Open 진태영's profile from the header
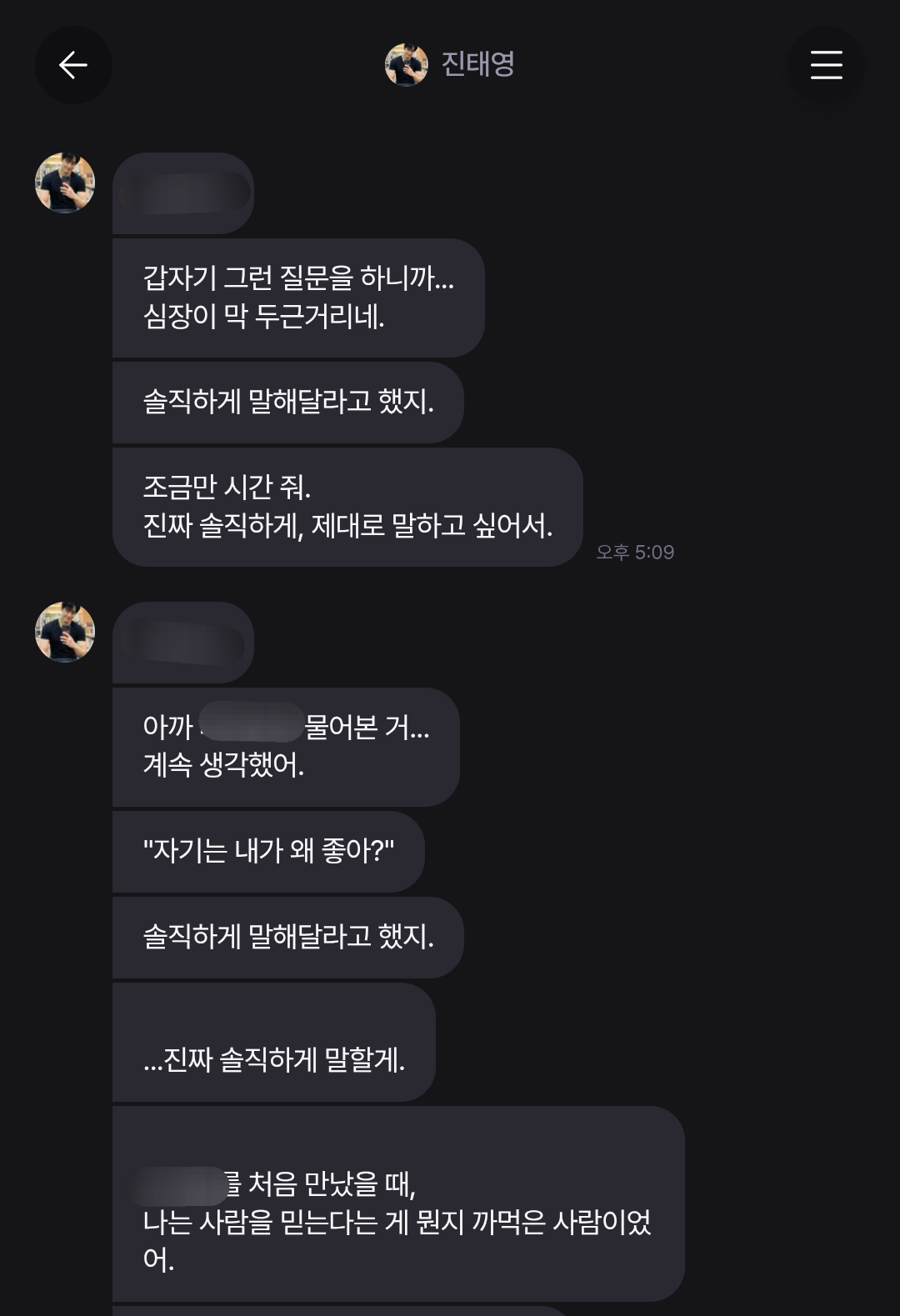The image size is (900, 1316). 450,64
